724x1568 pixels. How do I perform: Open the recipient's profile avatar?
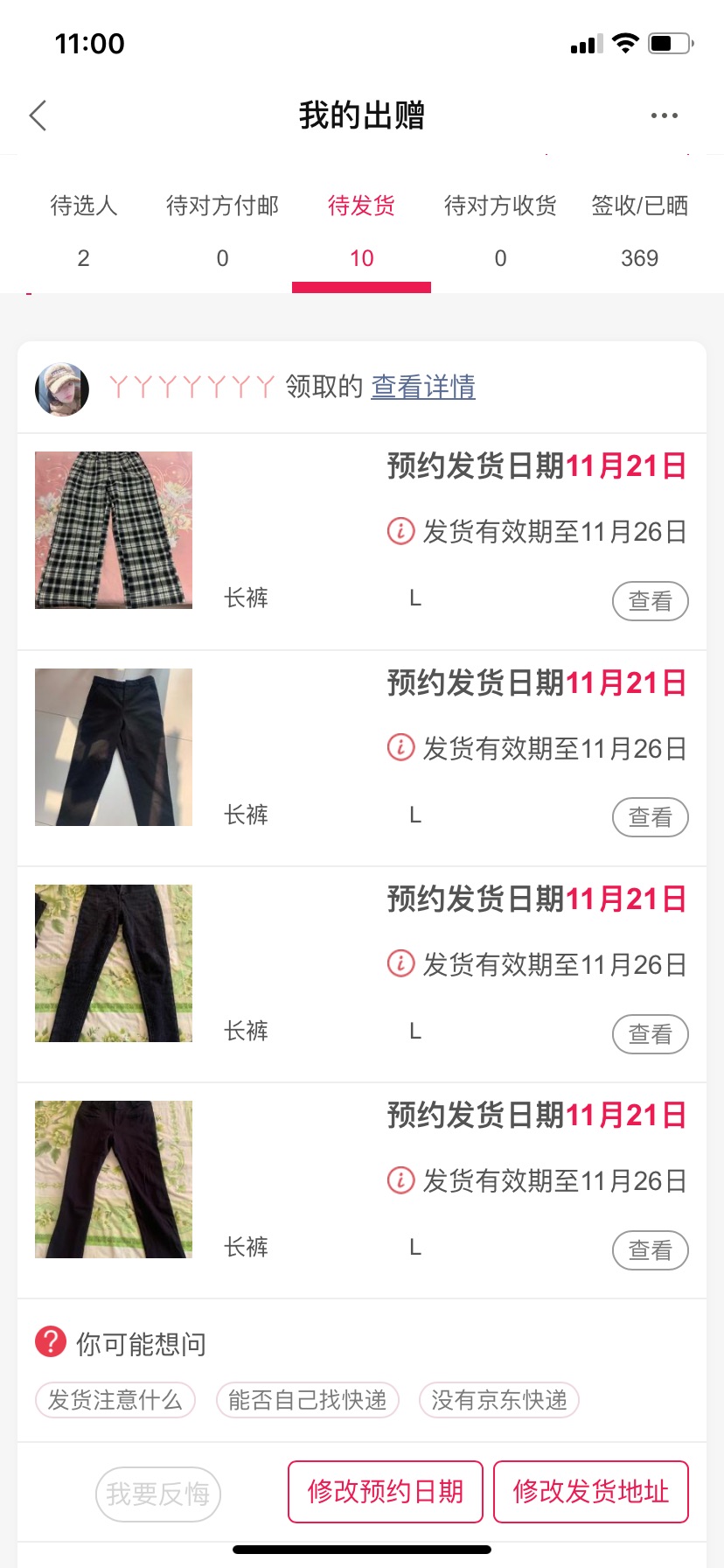click(x=62, y=389)
